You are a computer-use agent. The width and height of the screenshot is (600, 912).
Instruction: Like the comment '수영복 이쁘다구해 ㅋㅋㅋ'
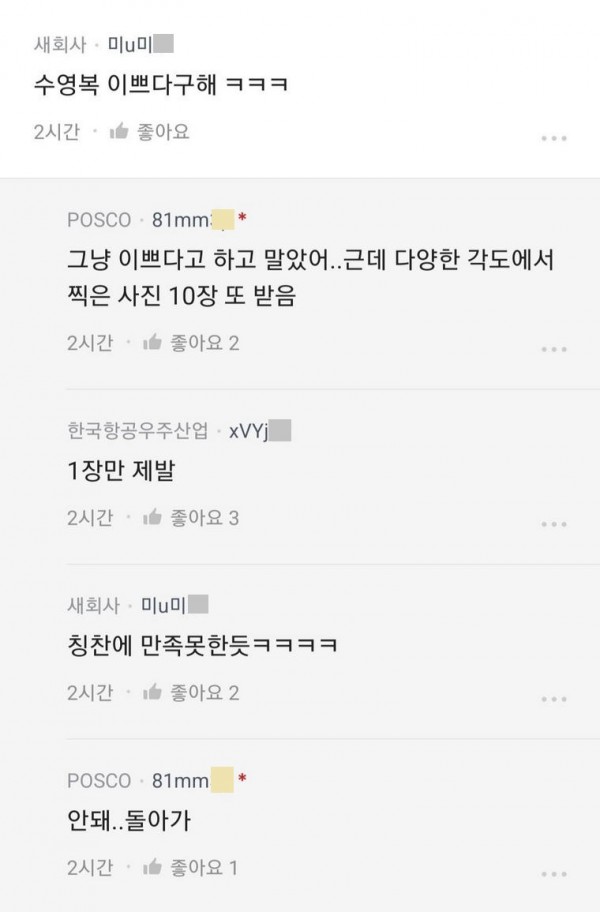tap(150, 132)
